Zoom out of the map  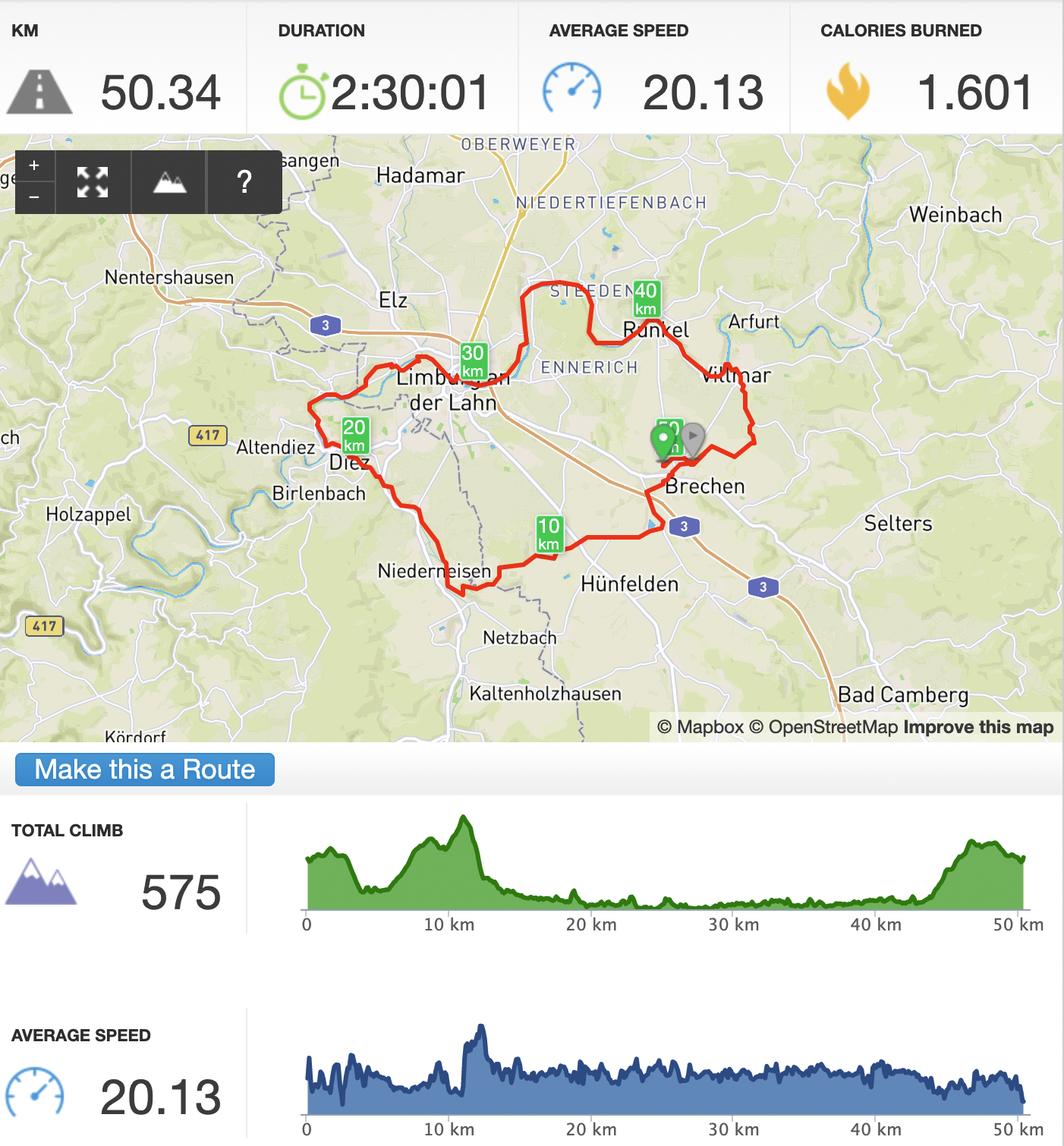coord(34,197)
